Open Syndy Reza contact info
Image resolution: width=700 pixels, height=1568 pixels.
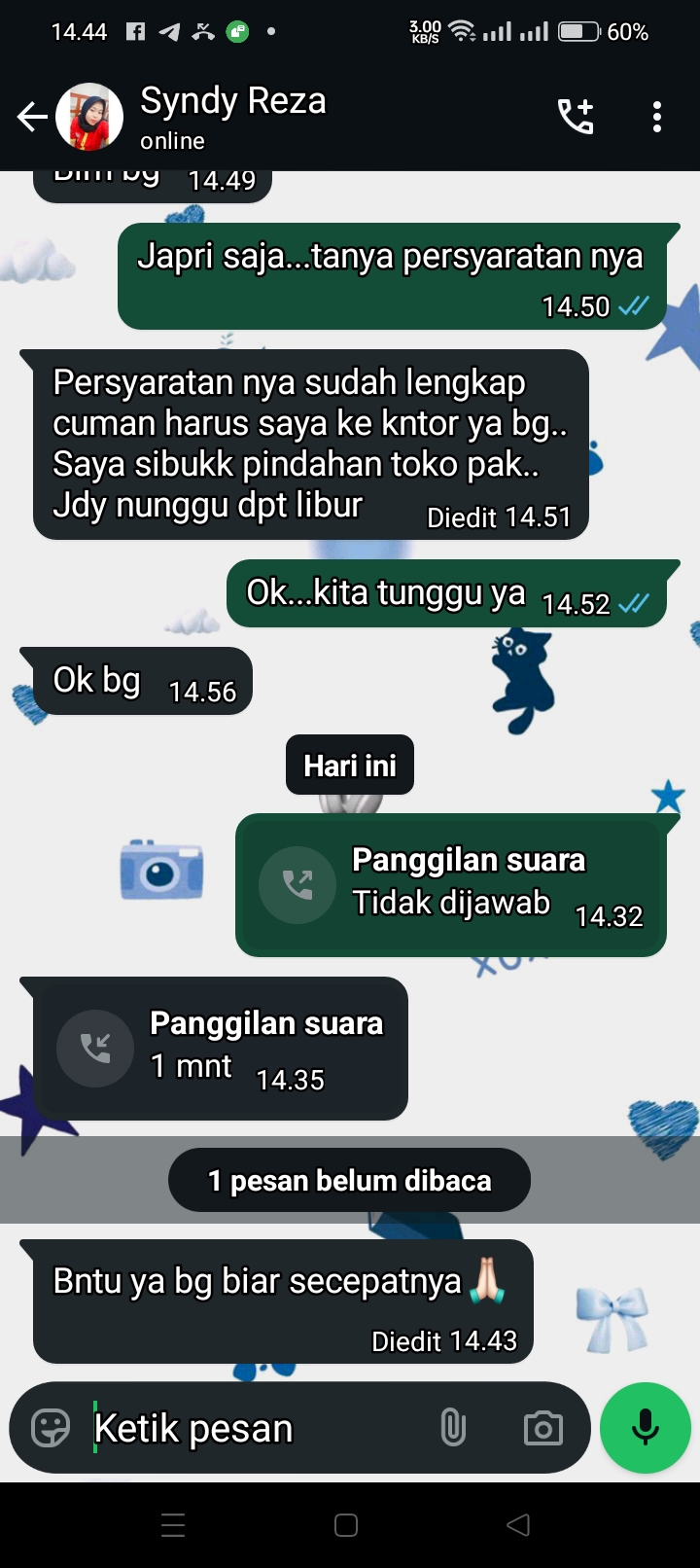pos(233,115)
